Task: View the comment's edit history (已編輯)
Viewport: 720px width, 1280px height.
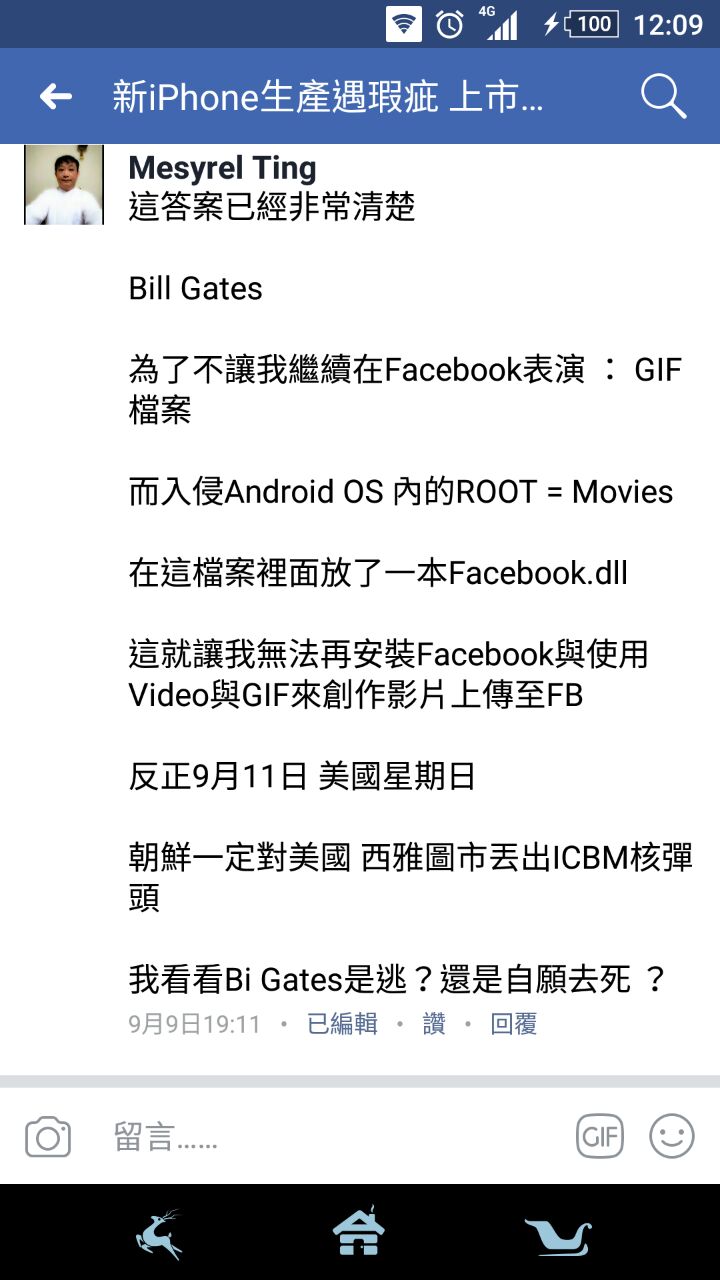Action: (x=342, y=1024)
